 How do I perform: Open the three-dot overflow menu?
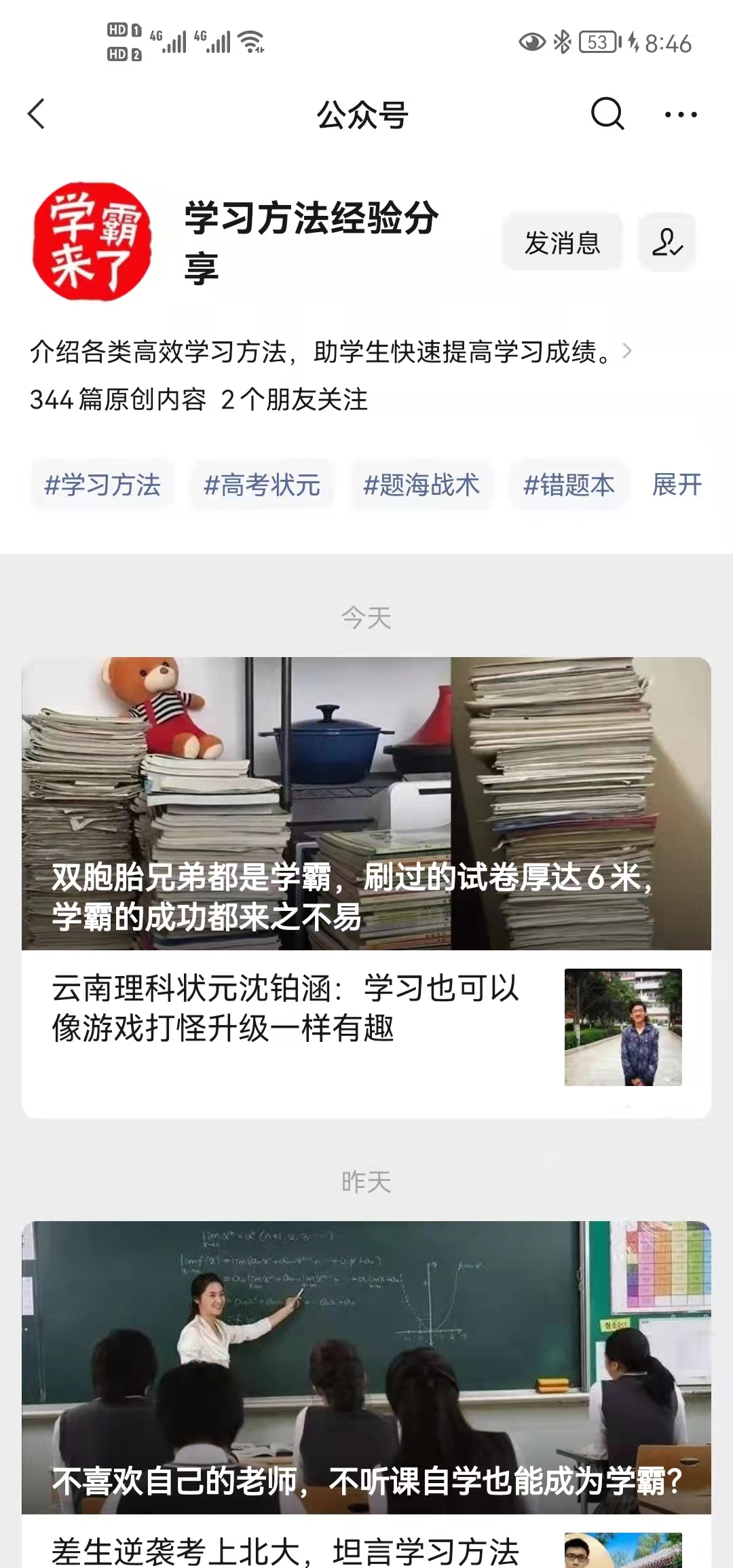coord(681,115)
